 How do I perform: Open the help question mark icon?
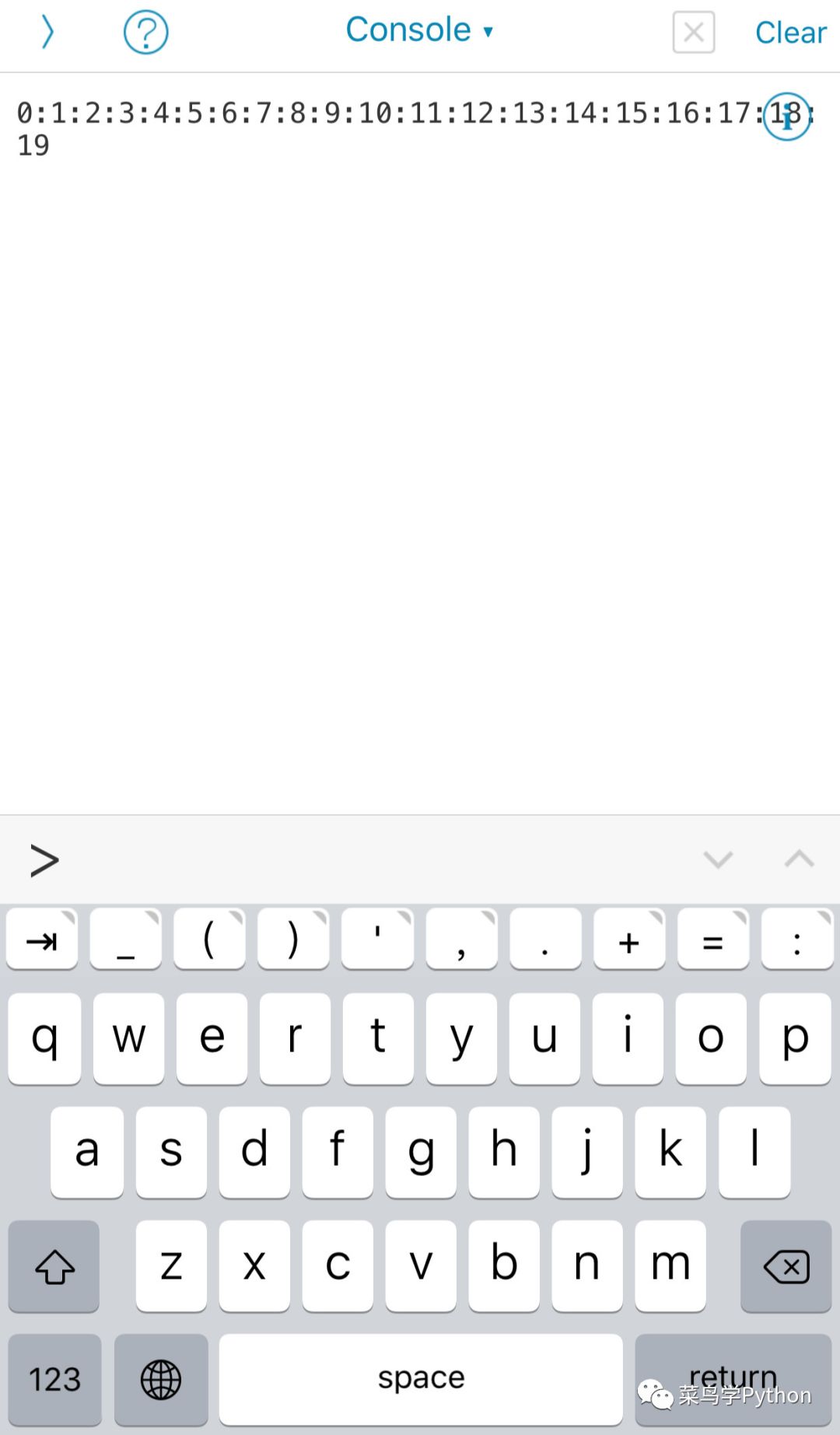point(145,33)
